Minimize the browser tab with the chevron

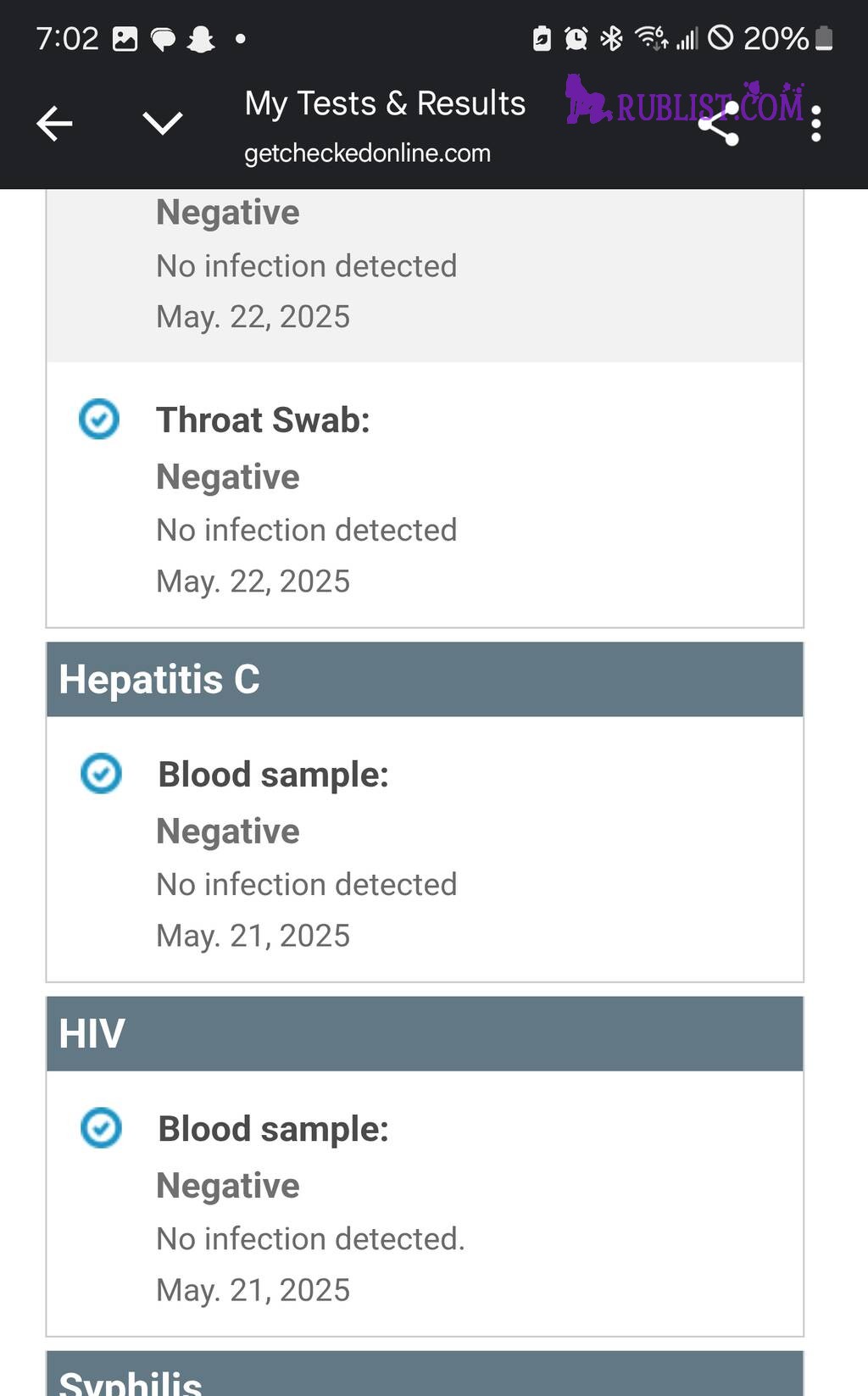point(163,124)
